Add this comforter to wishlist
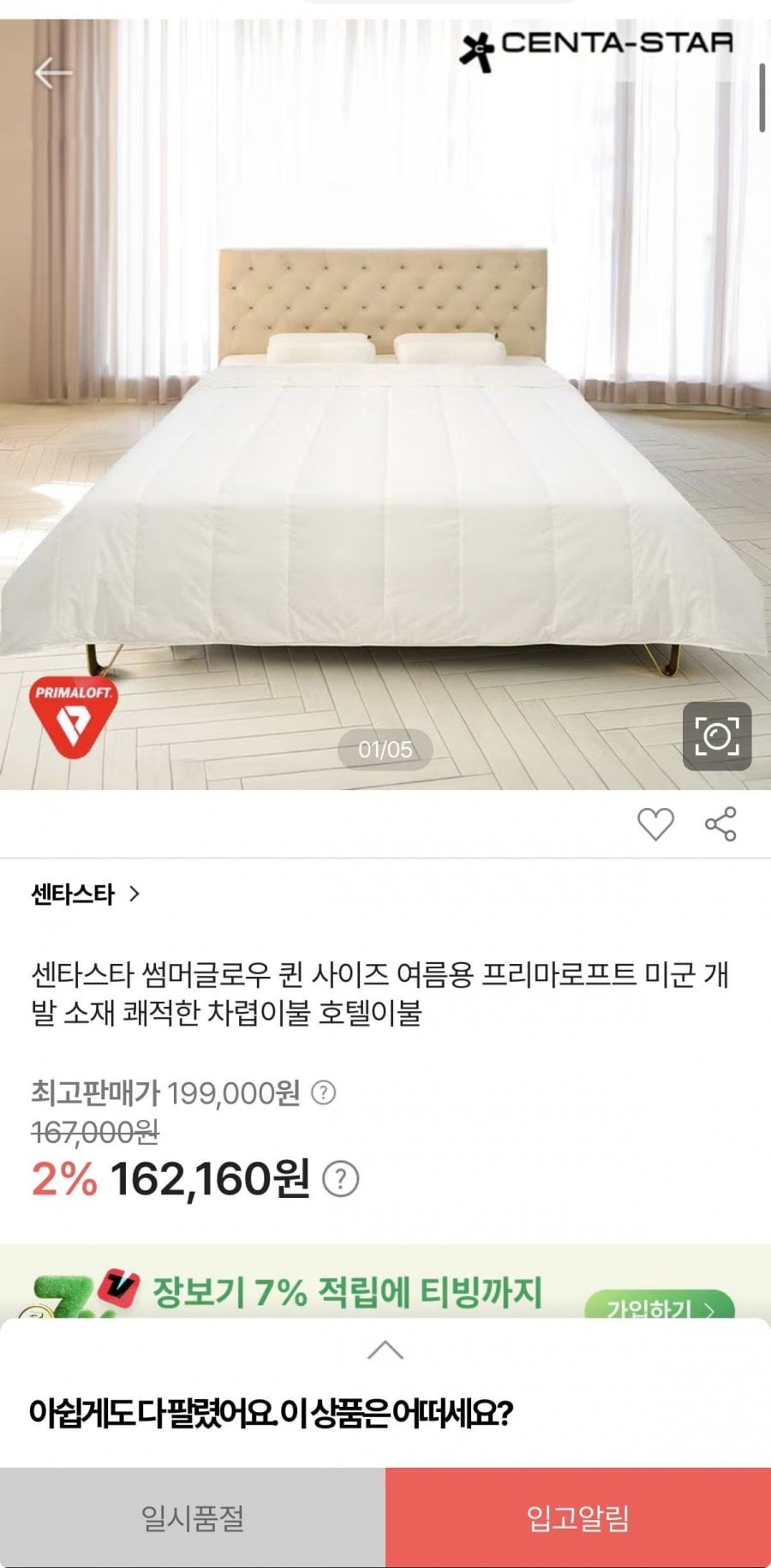 pyautogui.click(x=655, y=824)
